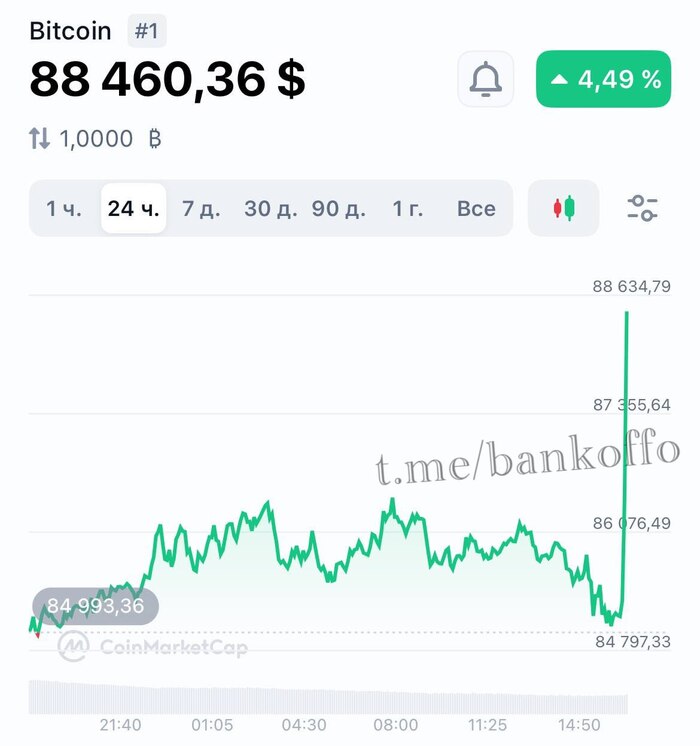This screenshot has height=746, width=700.
Task: Open chart settings sliders icon
Action: (642, 208)
